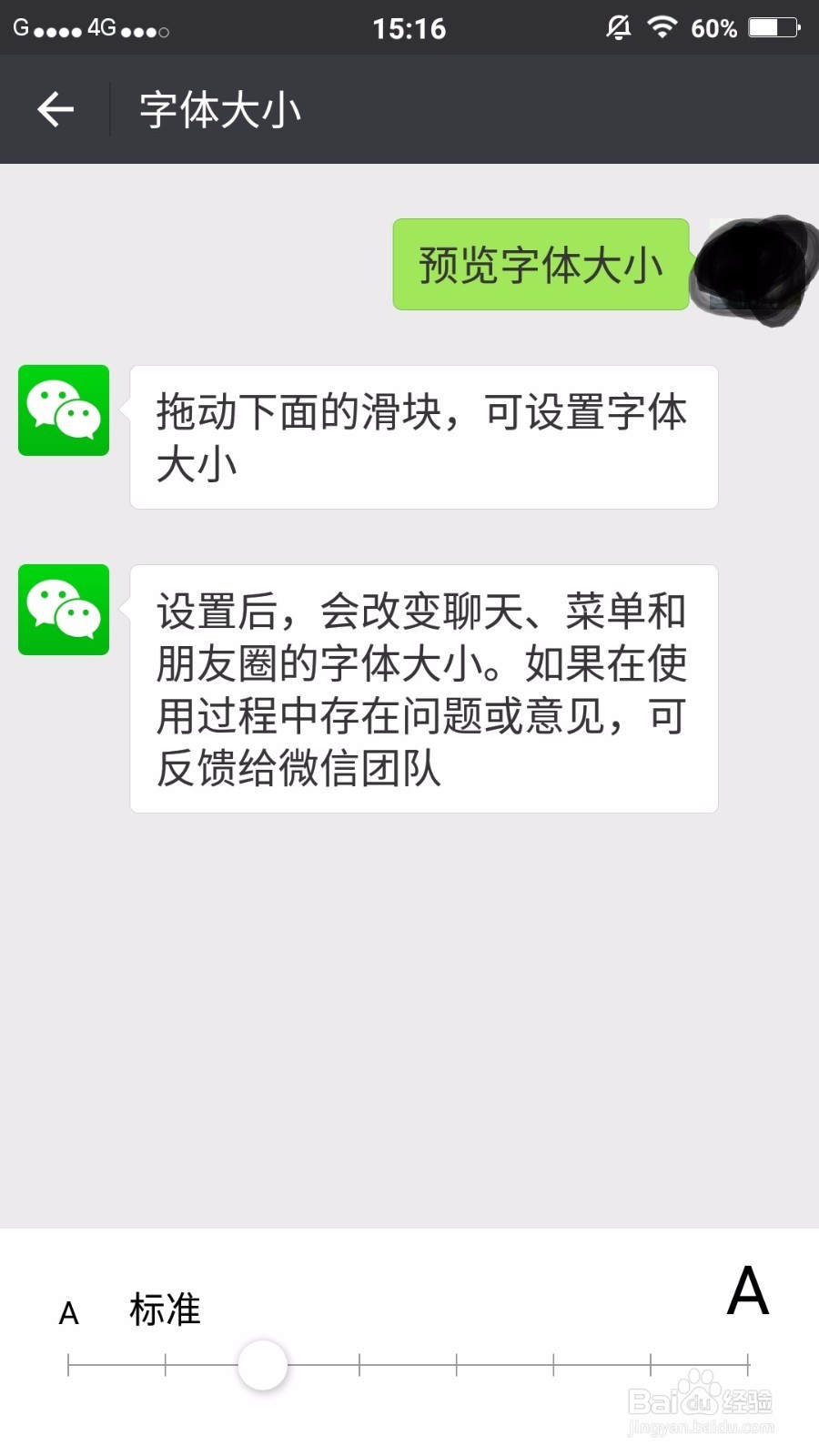Viewport: 819px width, 1456px height.
Task: Tap the back arrow to leave font settings
Action: [x=55, y=108]
